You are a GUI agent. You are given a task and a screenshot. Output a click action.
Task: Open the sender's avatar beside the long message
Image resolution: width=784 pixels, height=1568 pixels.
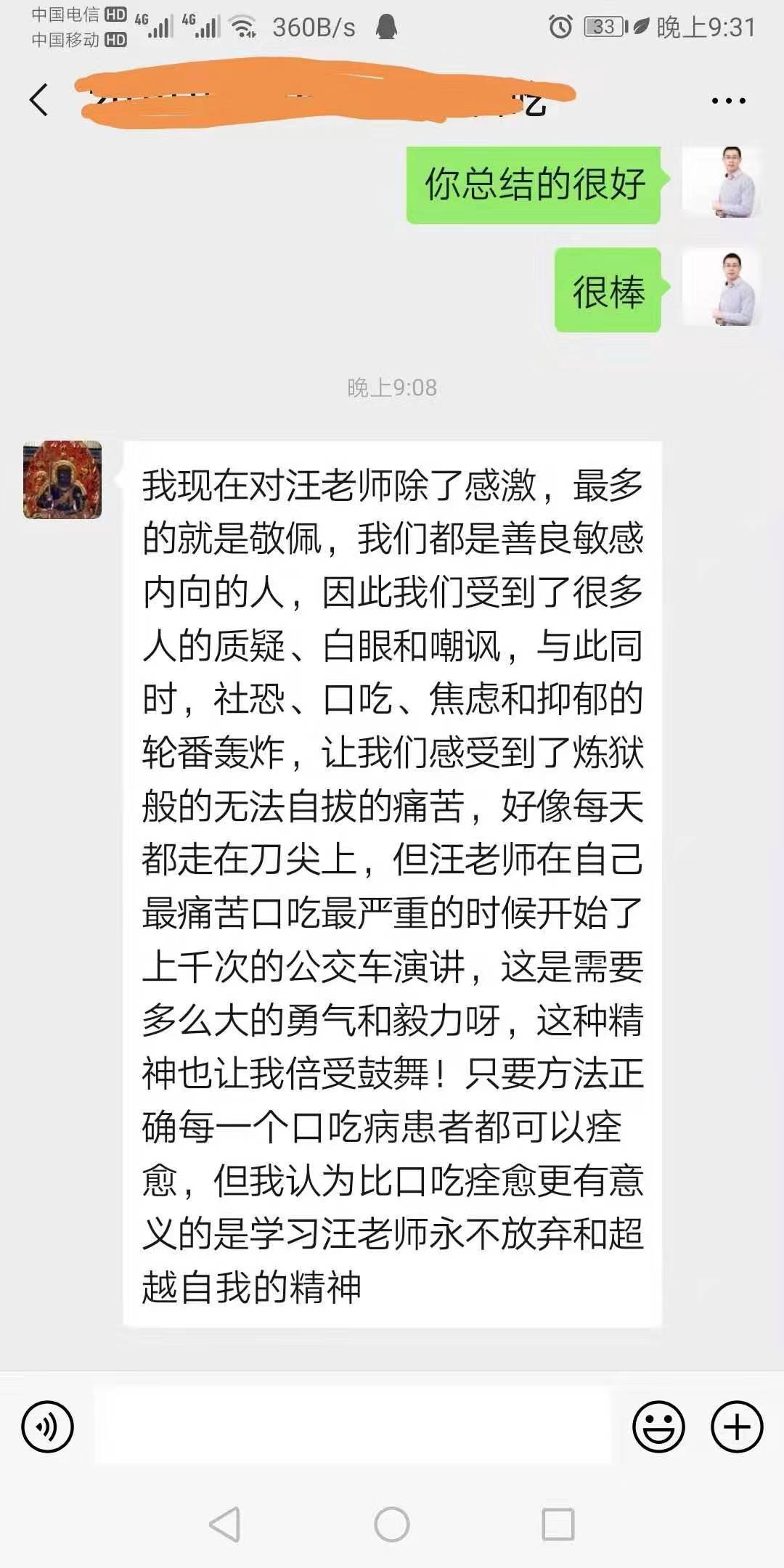[62, 480]
